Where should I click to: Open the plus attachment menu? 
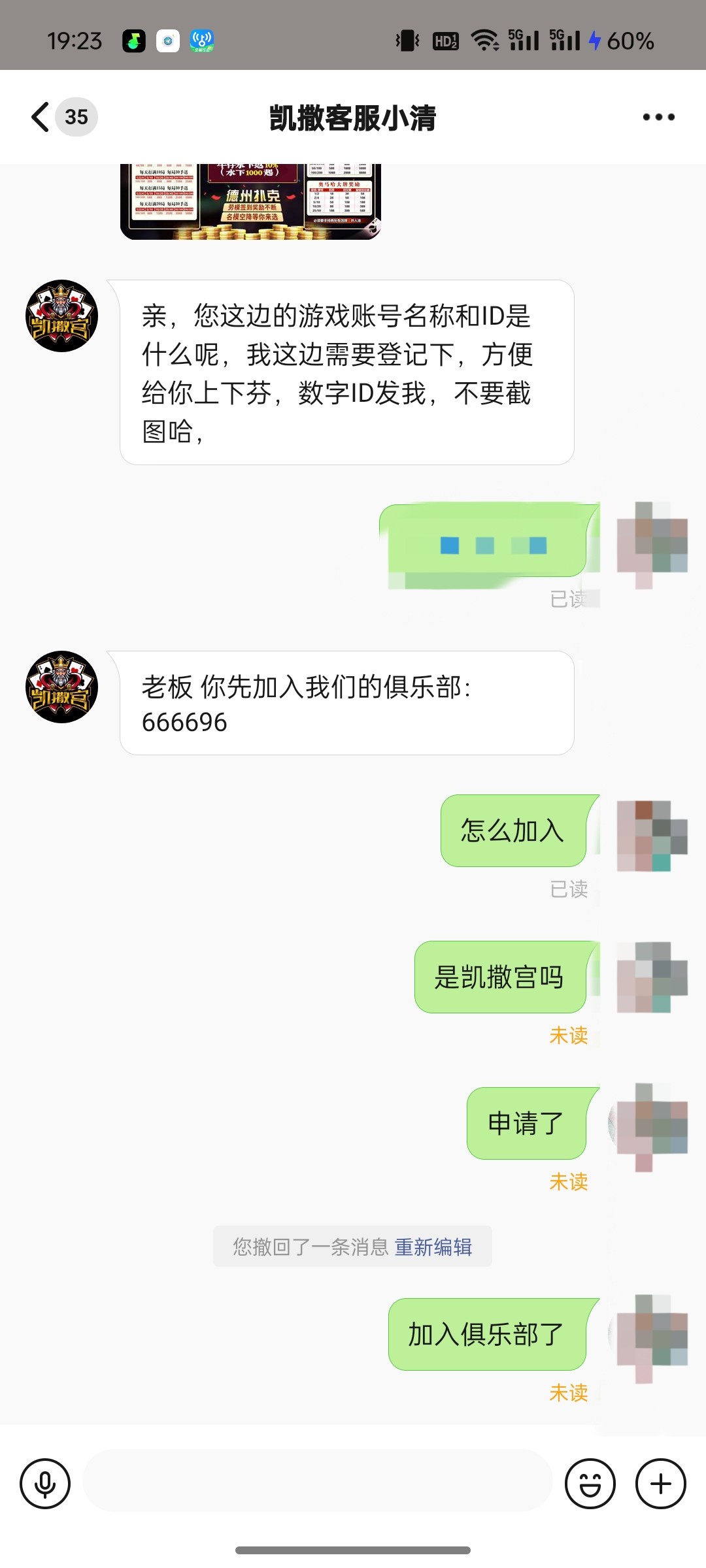tap(660, 1484)
